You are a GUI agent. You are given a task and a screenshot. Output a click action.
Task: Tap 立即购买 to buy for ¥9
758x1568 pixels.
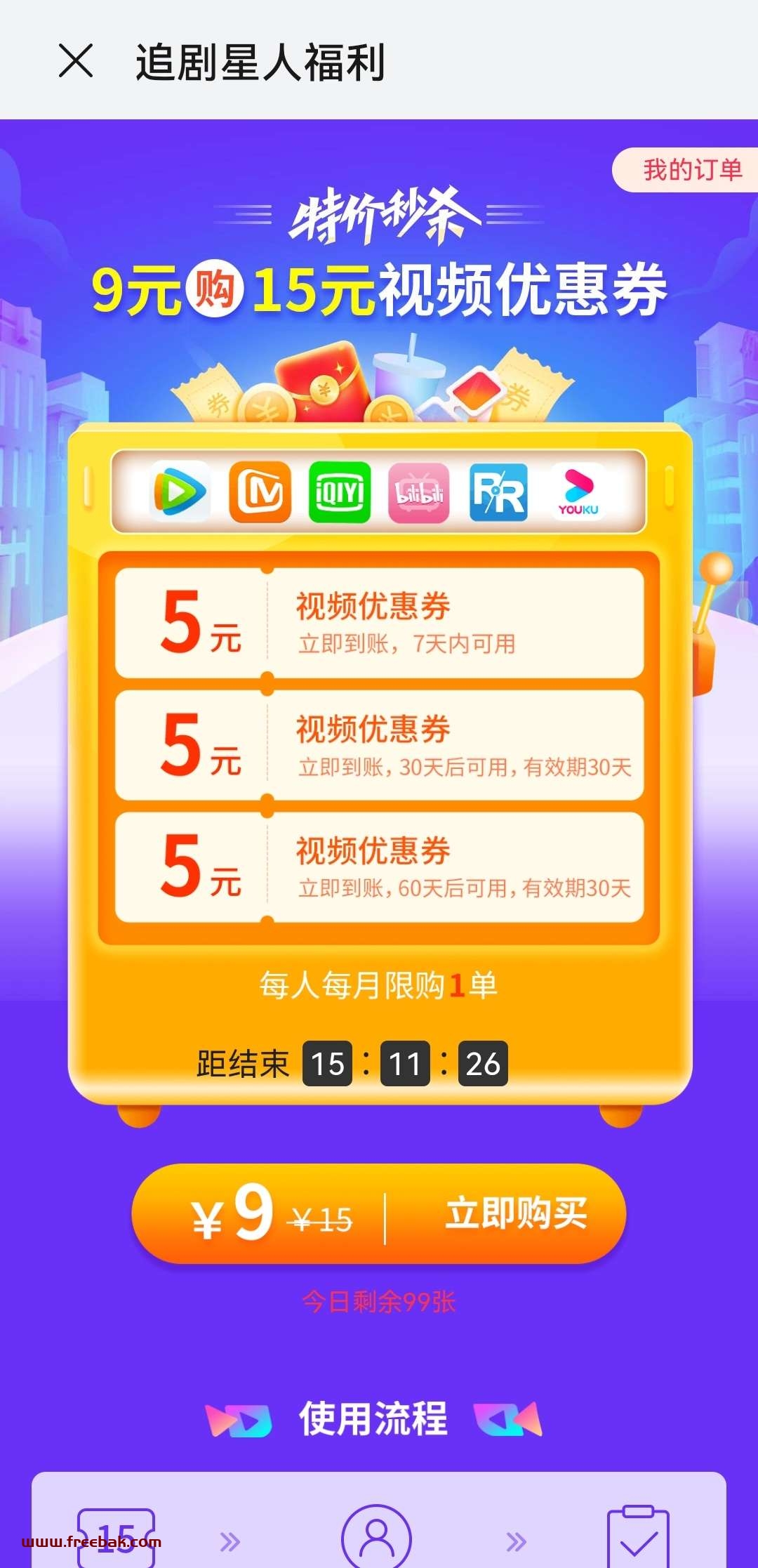379,1213
